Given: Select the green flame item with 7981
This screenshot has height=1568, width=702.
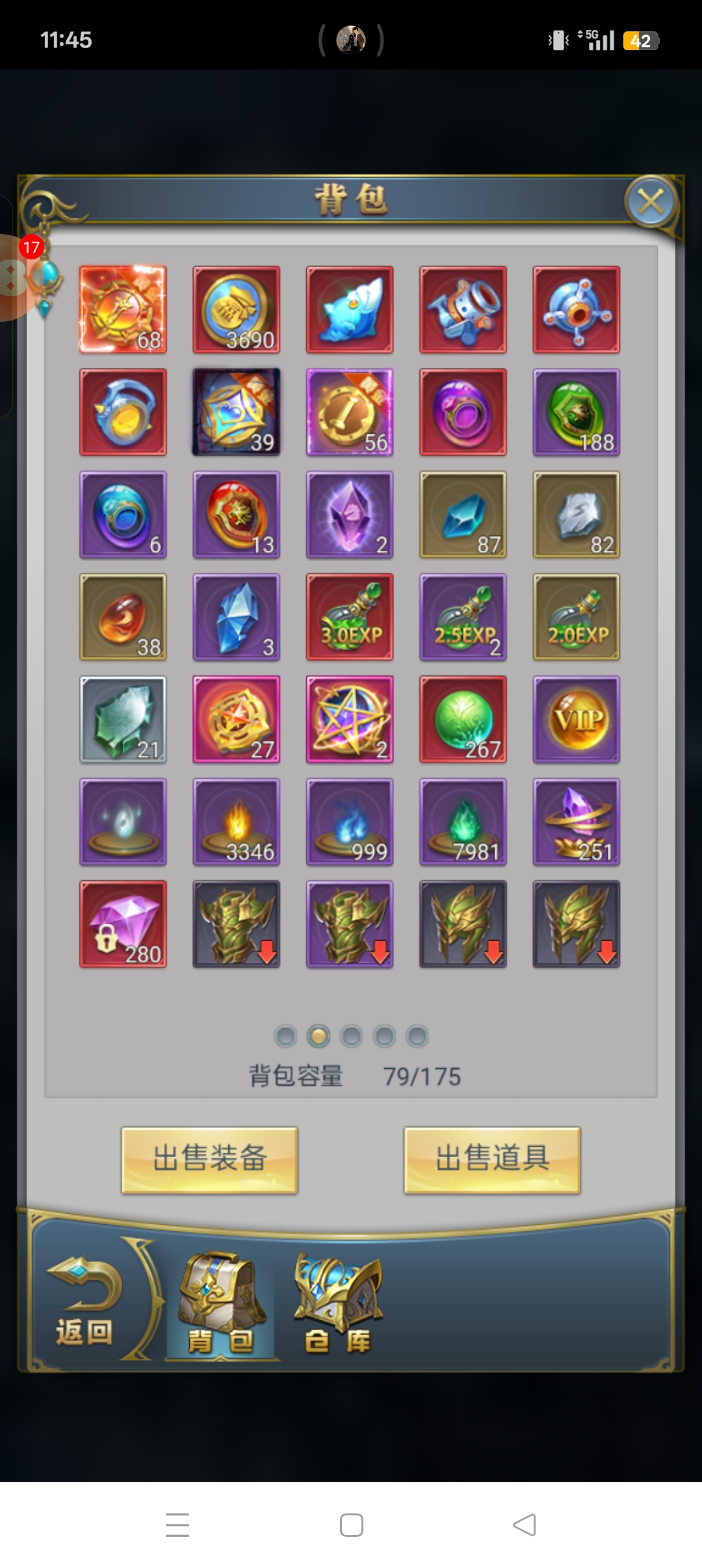Looking at the screenshot, I should tap(463, 822).
